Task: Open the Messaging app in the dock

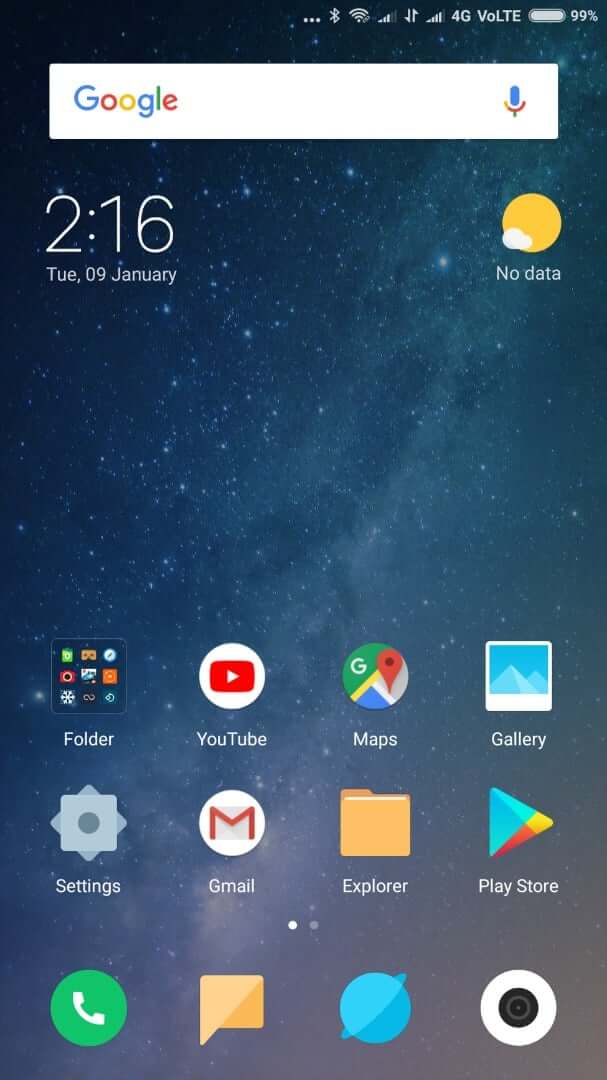Action: pyautogui.click(x=232, y=1009)
